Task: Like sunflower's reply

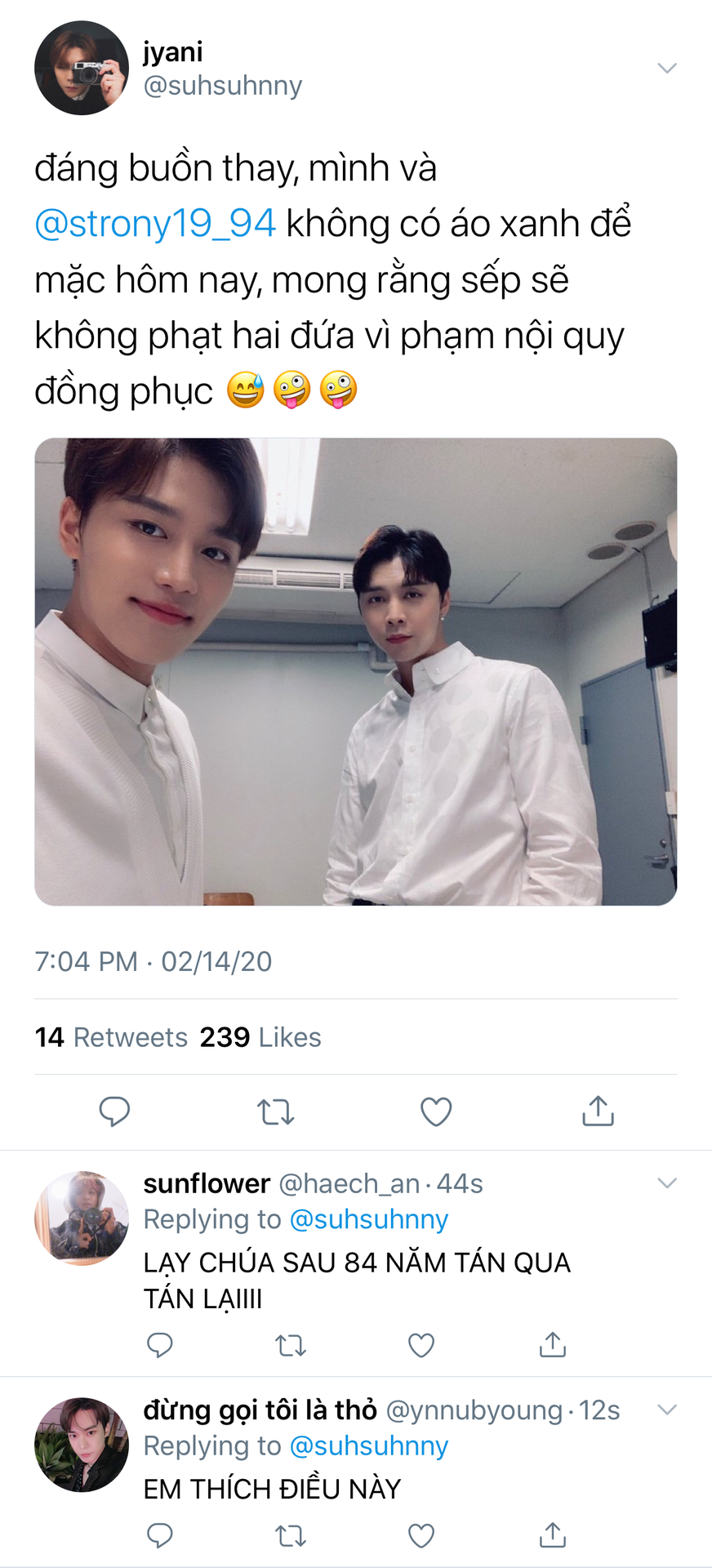Action: 421,1345
